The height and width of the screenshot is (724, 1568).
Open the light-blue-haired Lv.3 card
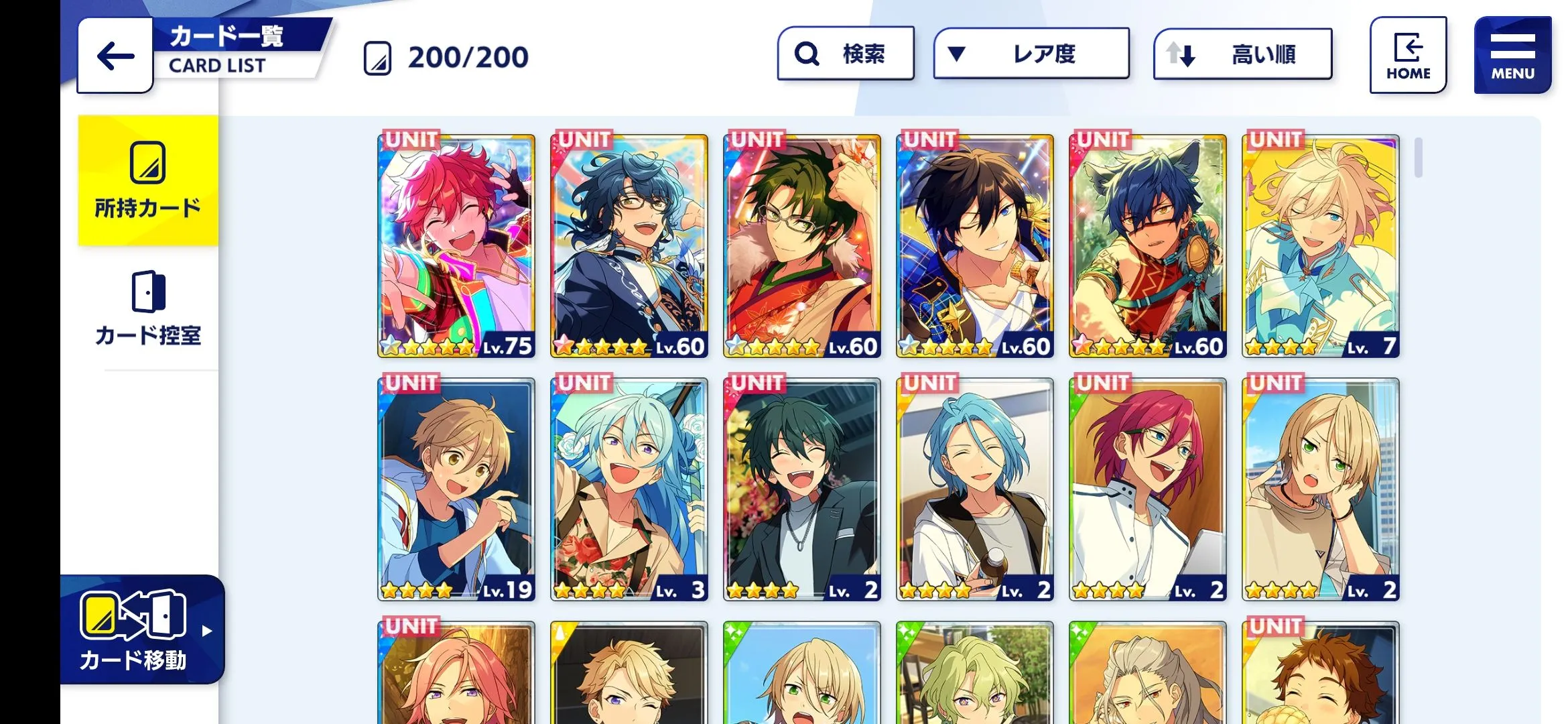tap(629, 489)
